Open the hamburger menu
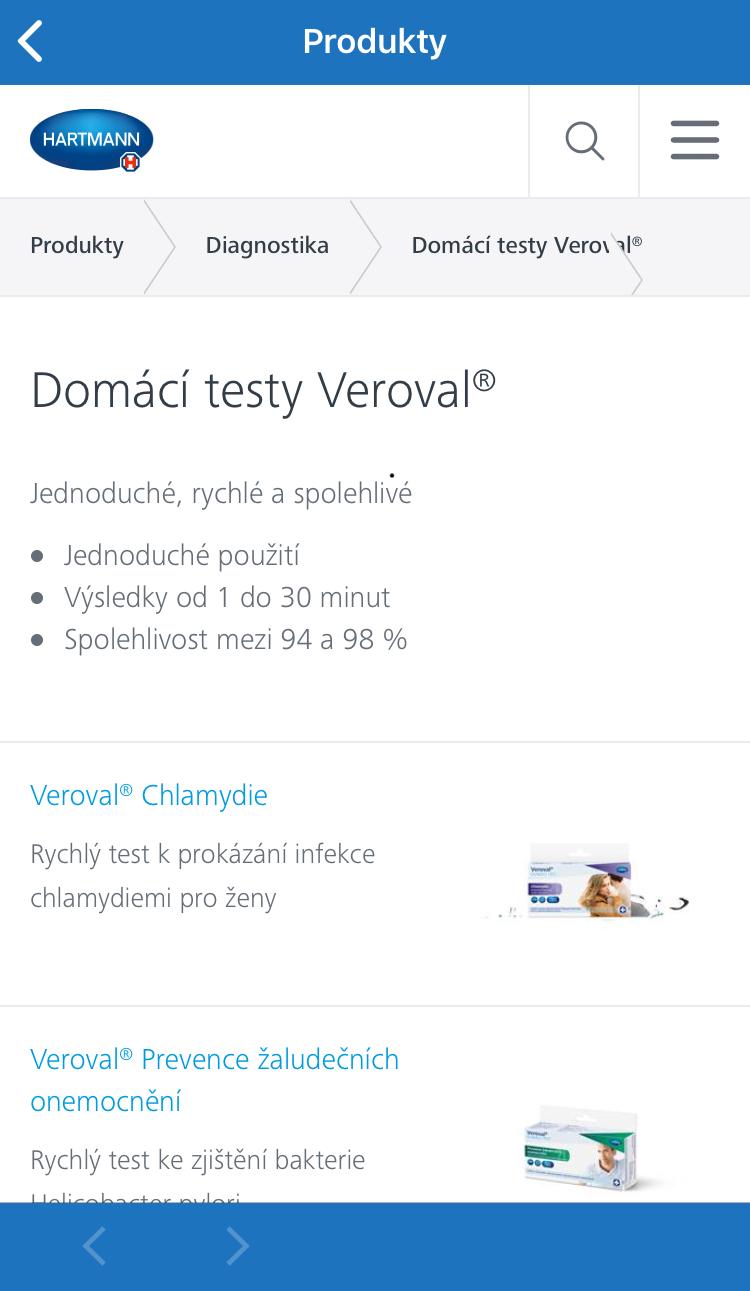The height and width of the screenshot is (1291, 750). [x=694, y=141]
